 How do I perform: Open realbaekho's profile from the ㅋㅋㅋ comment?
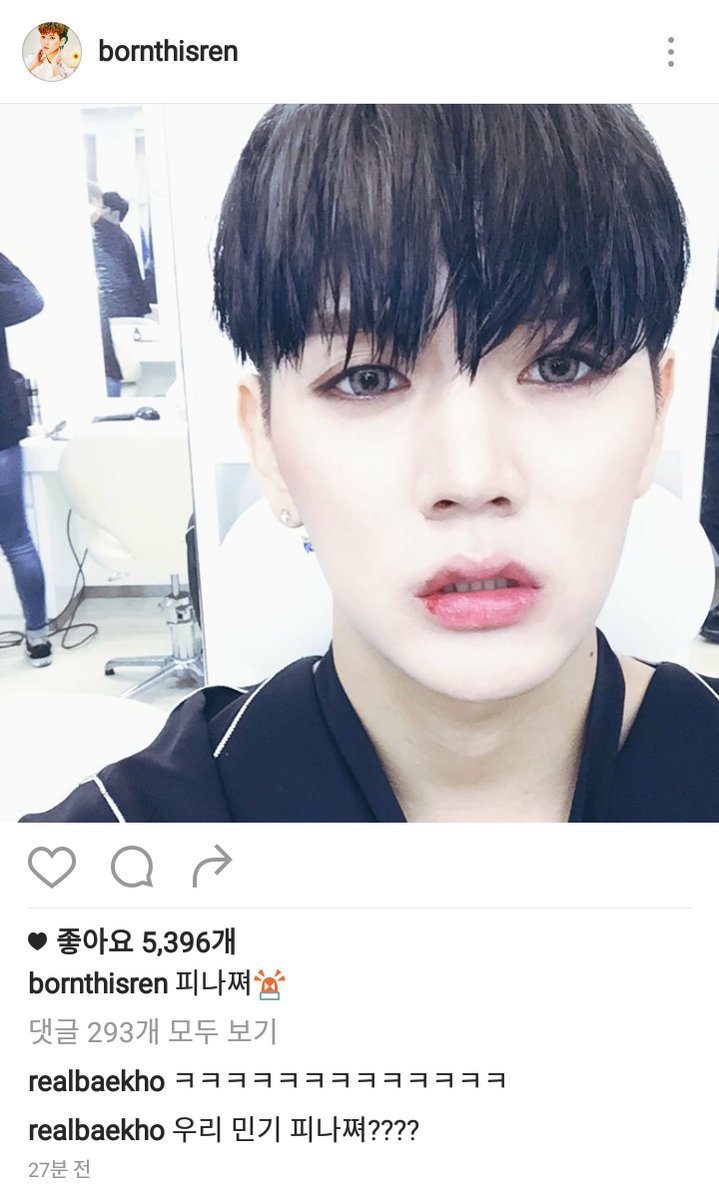(x=96, y=1081)
